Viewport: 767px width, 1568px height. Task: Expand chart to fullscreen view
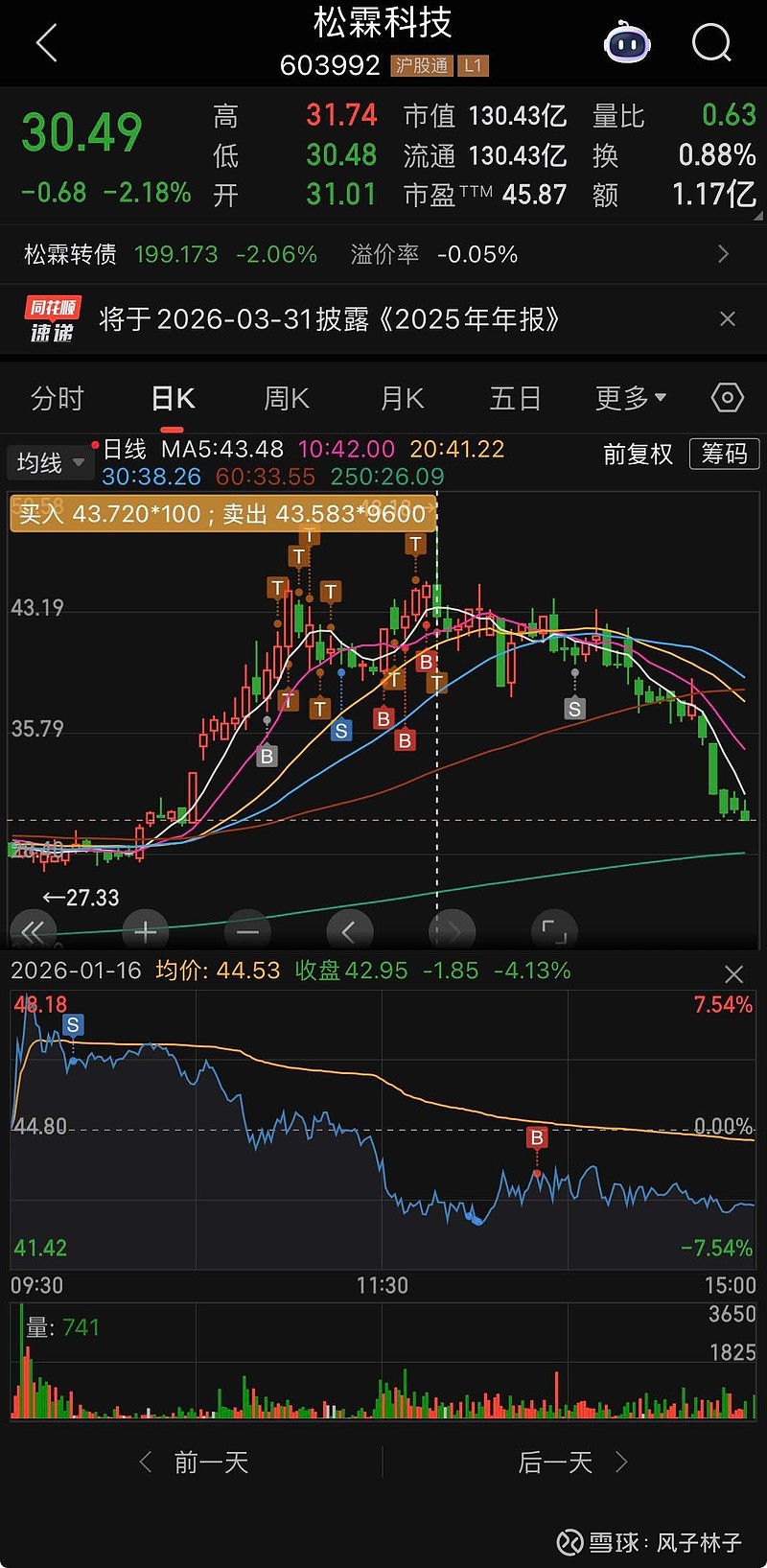pyautogui.click(x=552, y=930)
